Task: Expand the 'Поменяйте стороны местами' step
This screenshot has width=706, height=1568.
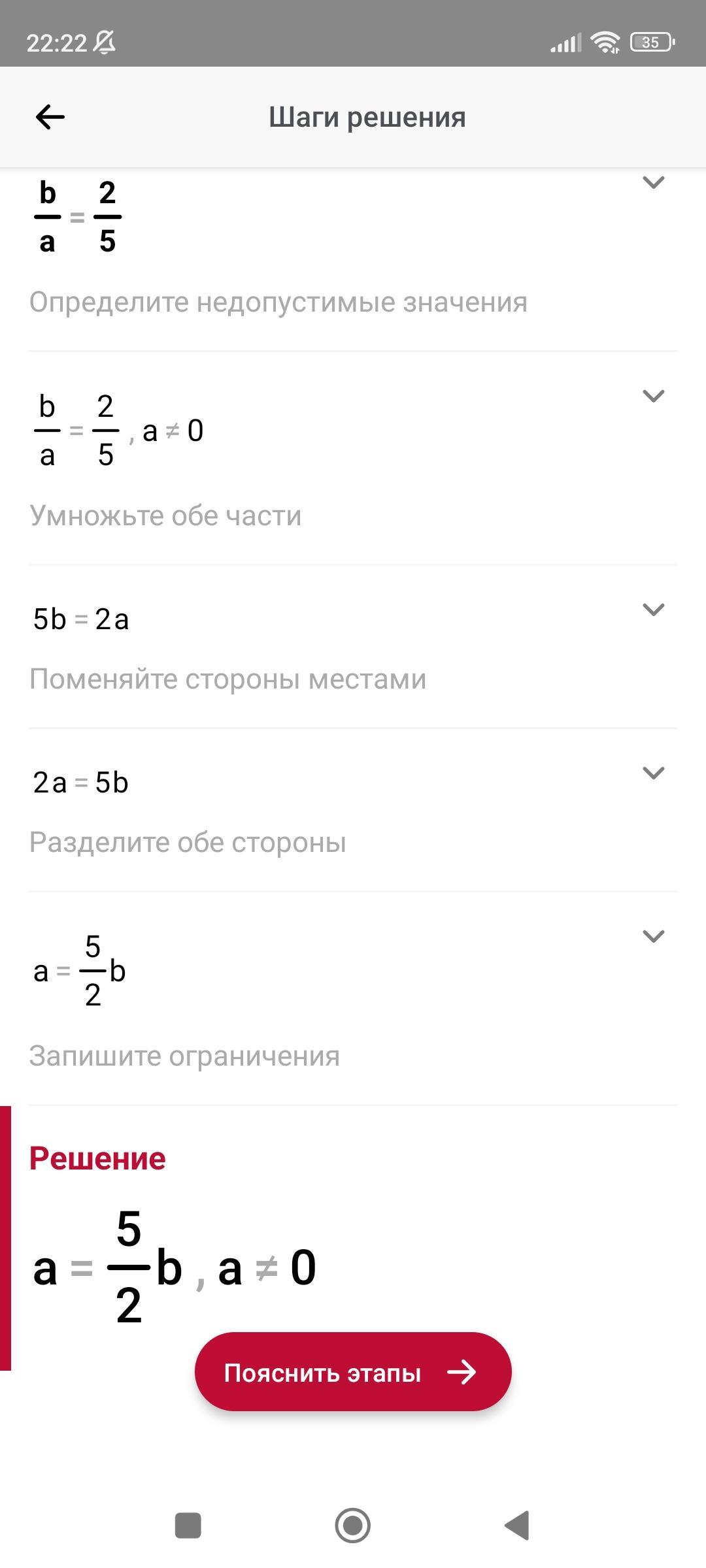Action: tap(654, 610)
